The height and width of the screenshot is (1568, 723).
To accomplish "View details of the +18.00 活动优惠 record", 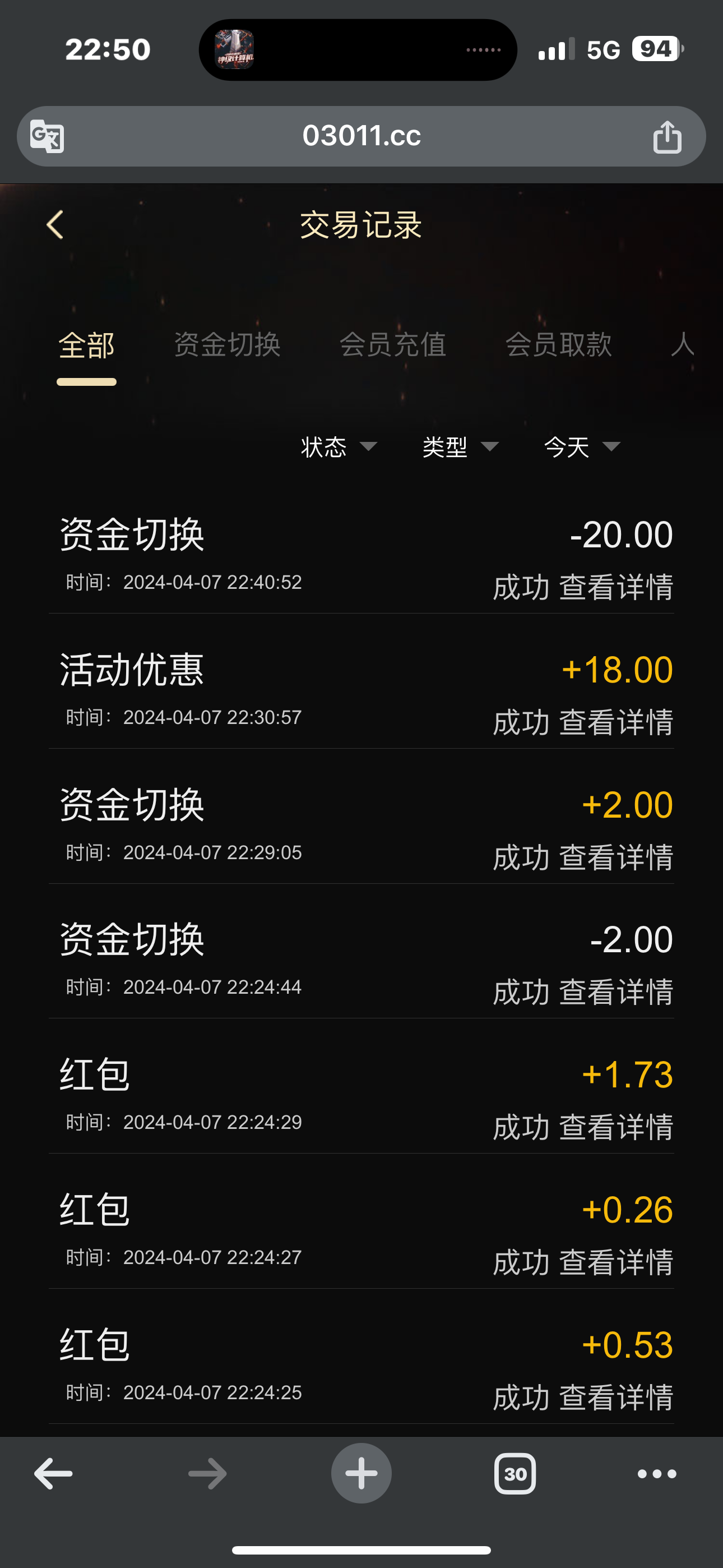I will coord(615,722).
